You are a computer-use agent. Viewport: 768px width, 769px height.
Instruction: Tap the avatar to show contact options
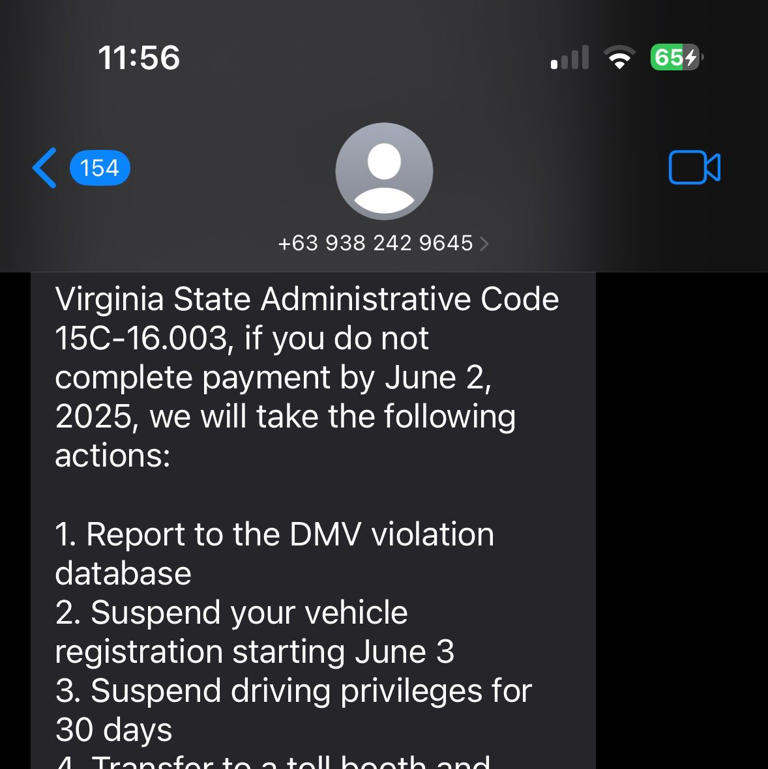pyautogui.click(x=384, y=170)
